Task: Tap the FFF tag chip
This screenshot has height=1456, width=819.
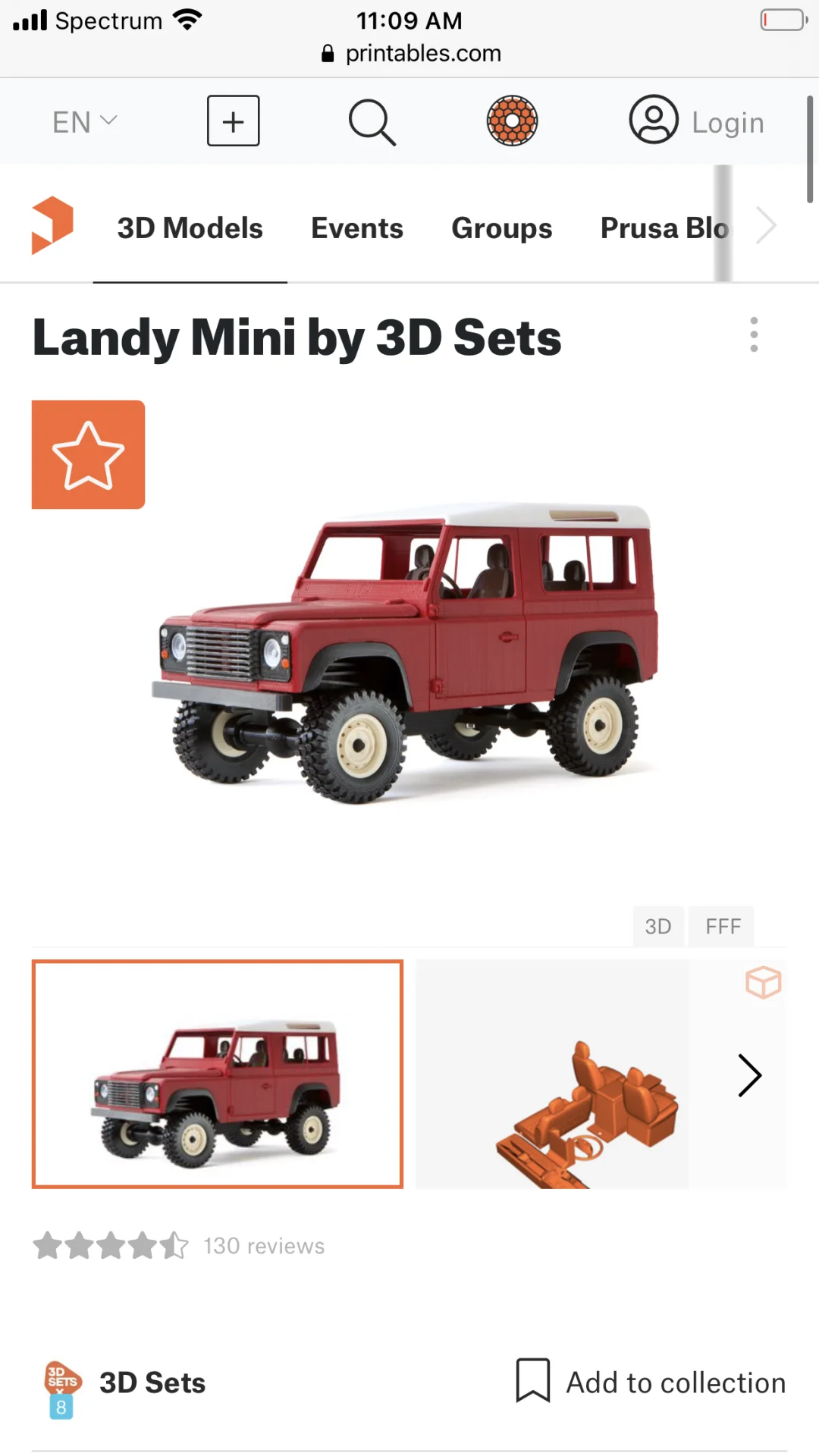Action: (722, 926)
